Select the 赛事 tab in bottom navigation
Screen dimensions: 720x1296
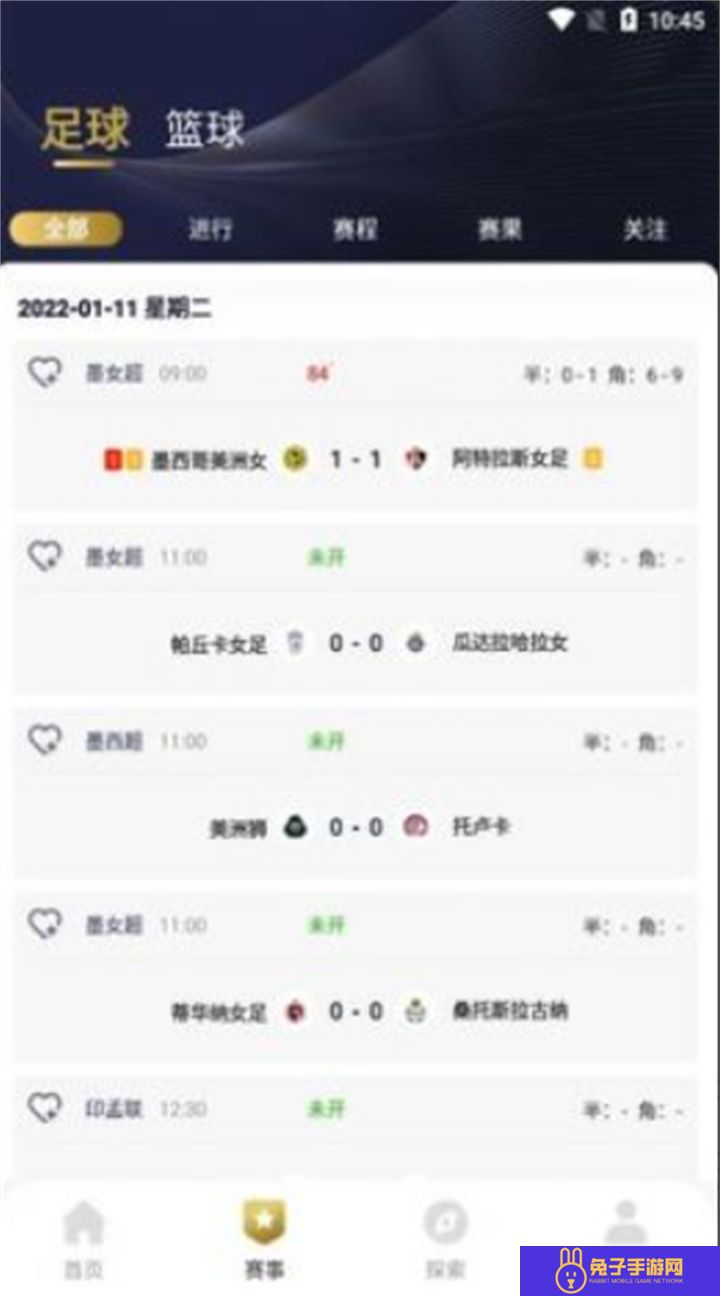point(264,1240)
